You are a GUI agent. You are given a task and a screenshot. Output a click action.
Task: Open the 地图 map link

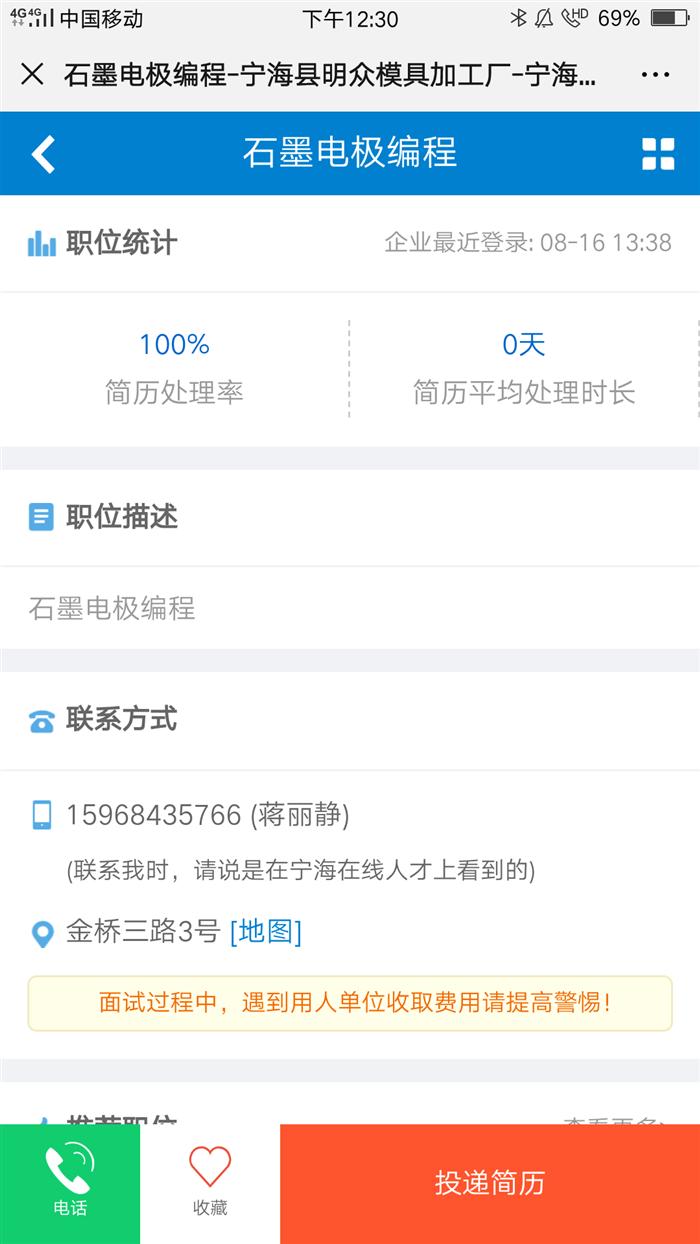pyautogui.click(x=265, y=932)
